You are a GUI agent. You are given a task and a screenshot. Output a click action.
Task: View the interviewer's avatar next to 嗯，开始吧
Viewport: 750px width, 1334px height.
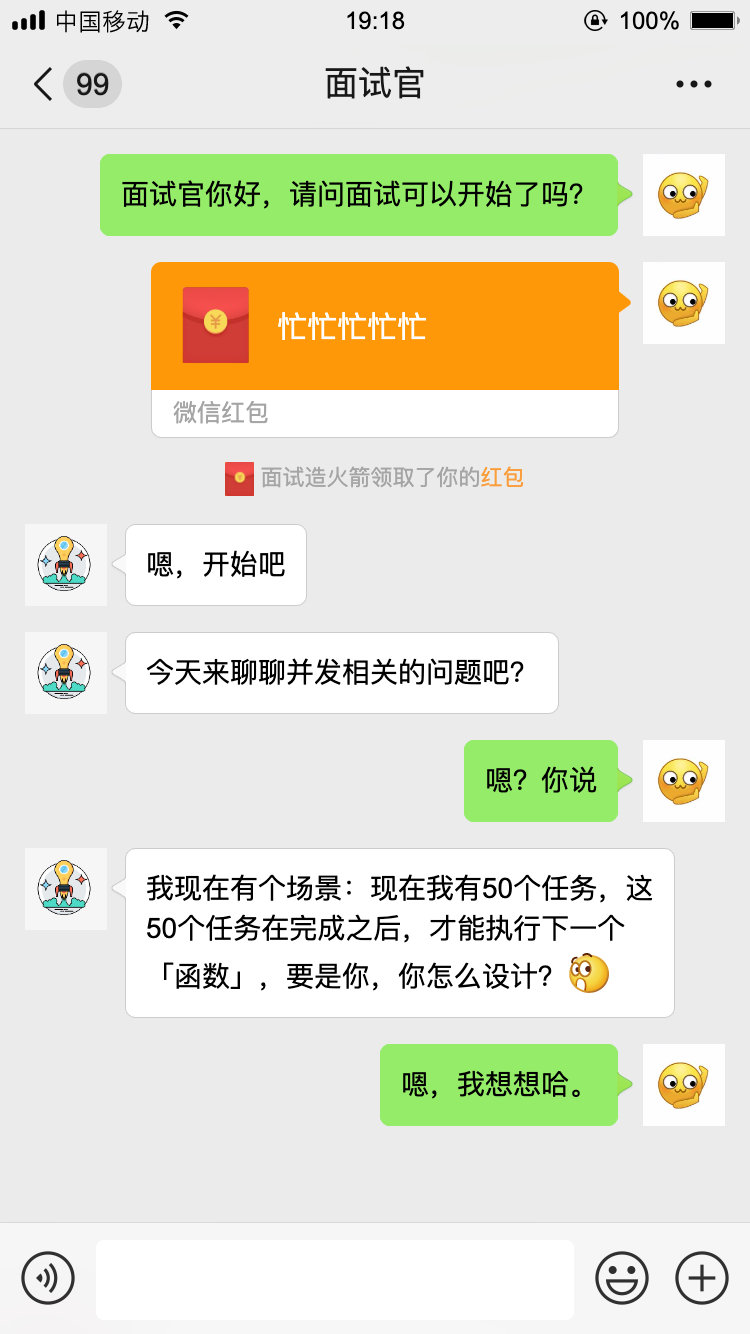66,565
